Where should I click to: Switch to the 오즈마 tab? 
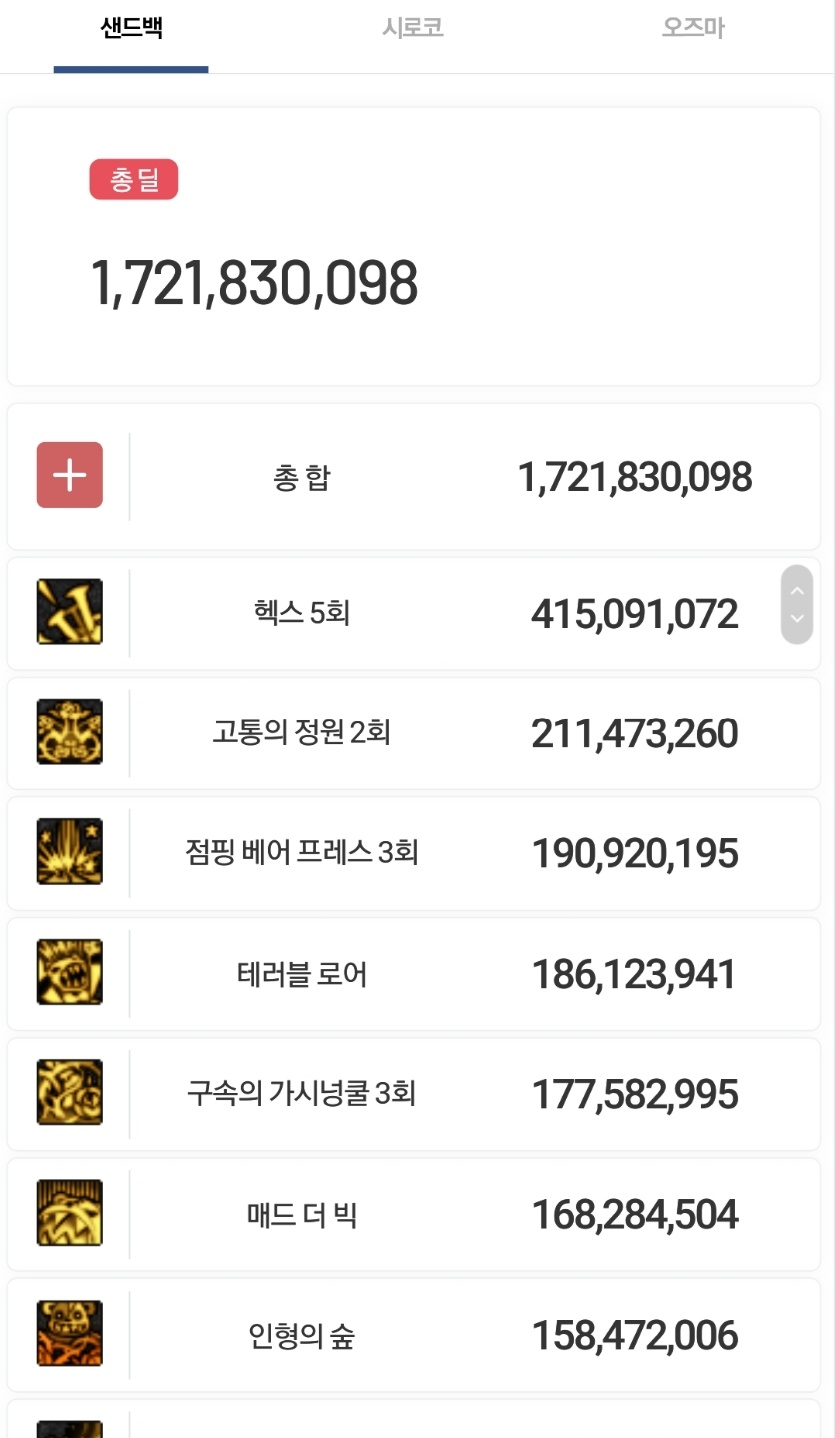[x=693, y=28]
